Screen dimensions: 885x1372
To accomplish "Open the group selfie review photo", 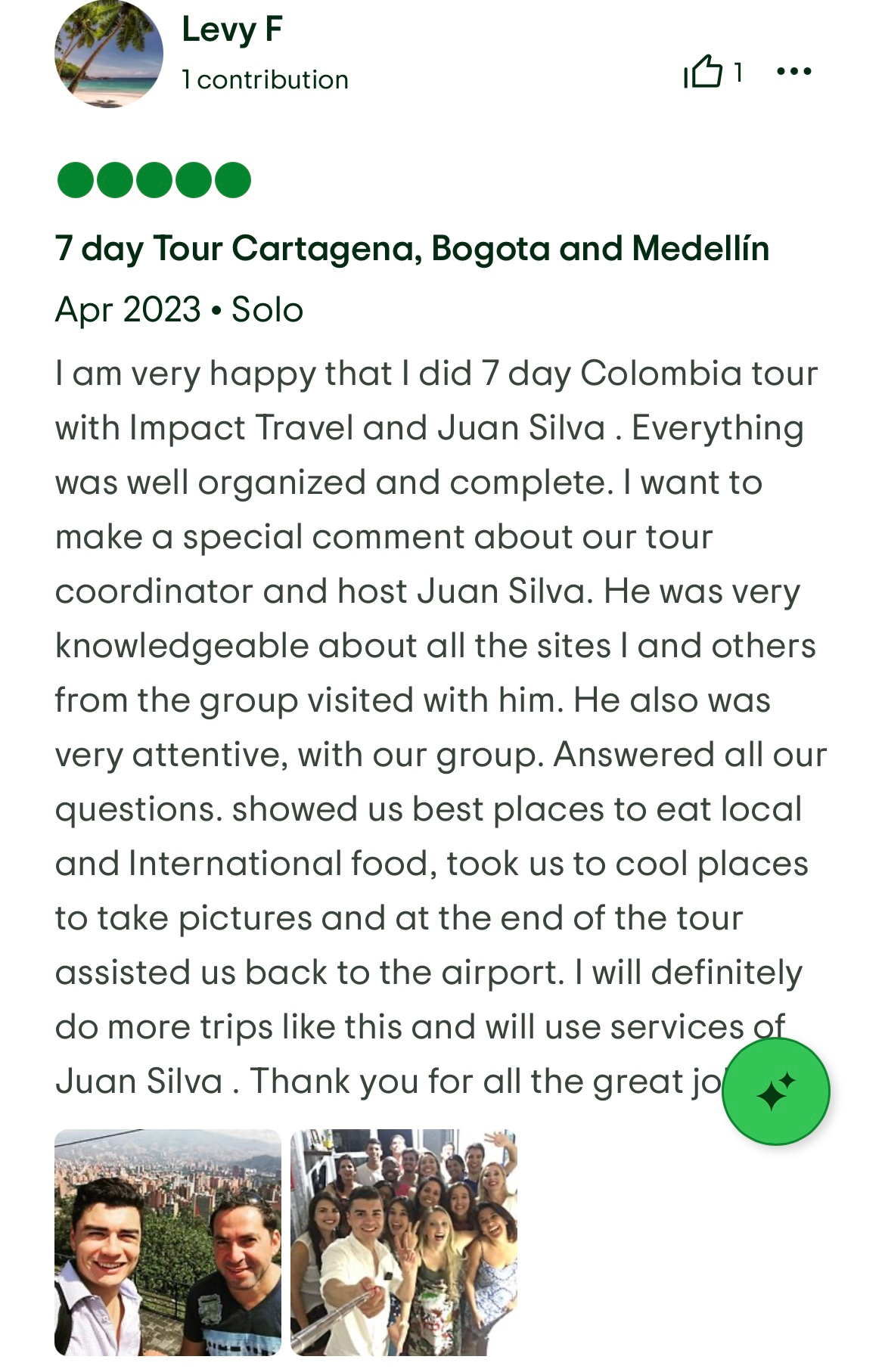I will click(404, 1242).
